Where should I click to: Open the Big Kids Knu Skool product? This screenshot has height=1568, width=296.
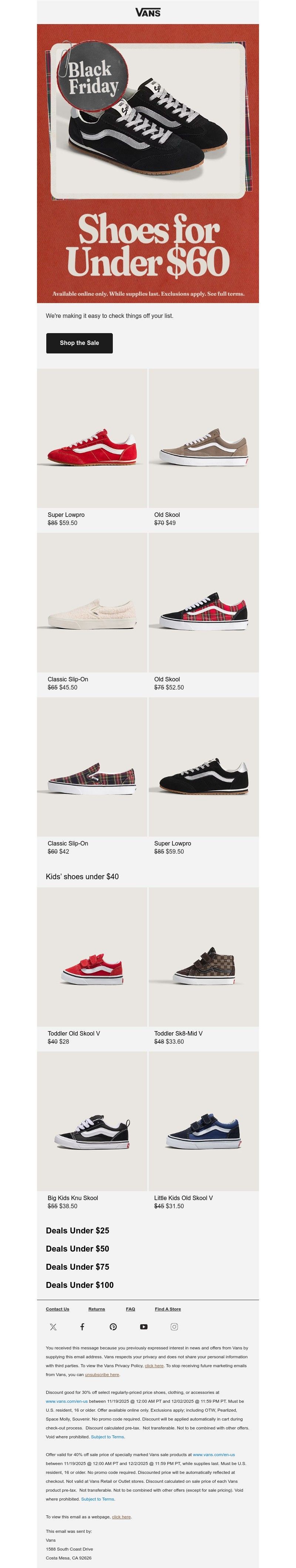coord(92,1131)
